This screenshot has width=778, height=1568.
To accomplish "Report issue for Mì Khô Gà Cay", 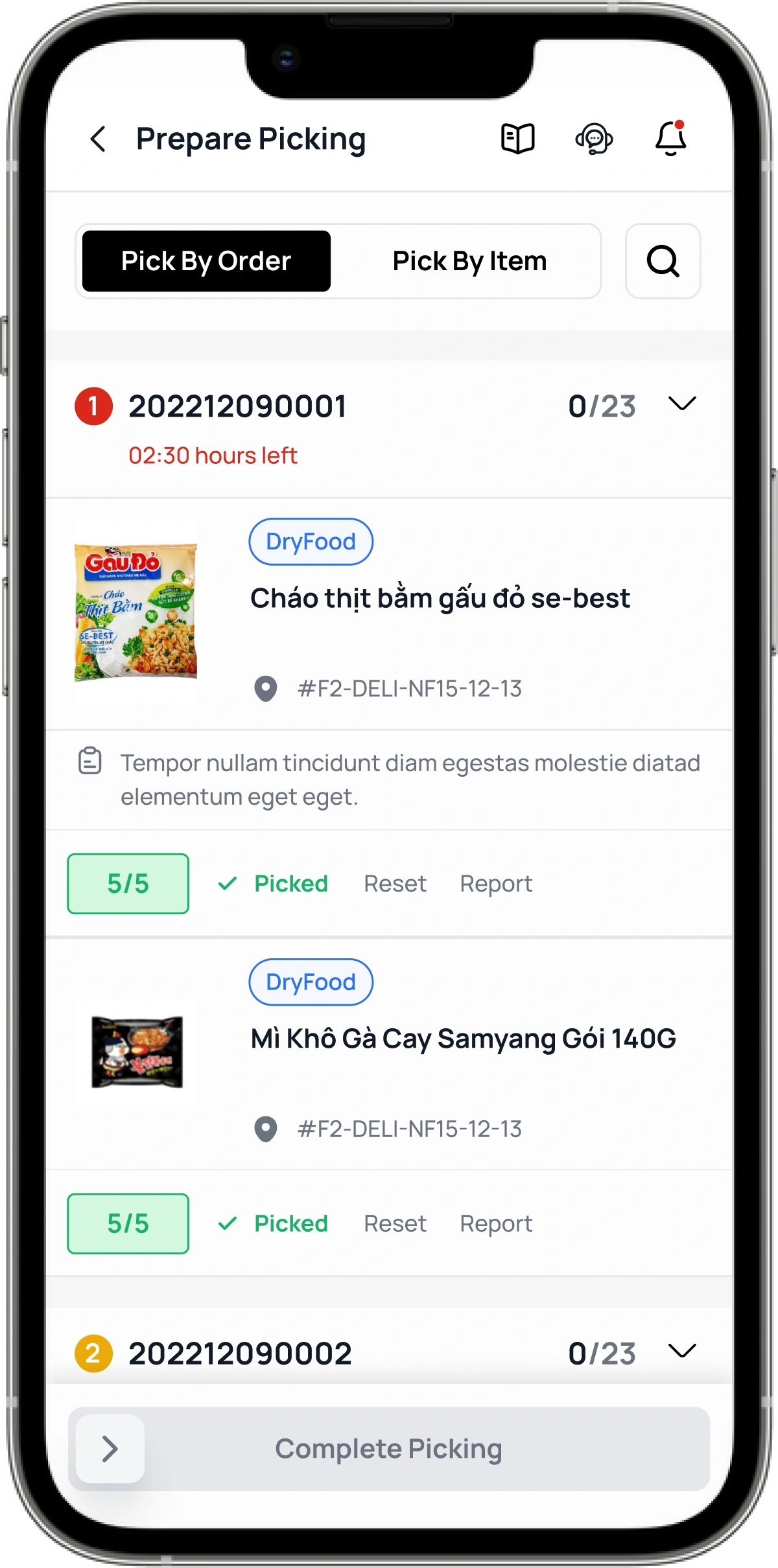I will pyautogui.click(x=496, y=1223).
